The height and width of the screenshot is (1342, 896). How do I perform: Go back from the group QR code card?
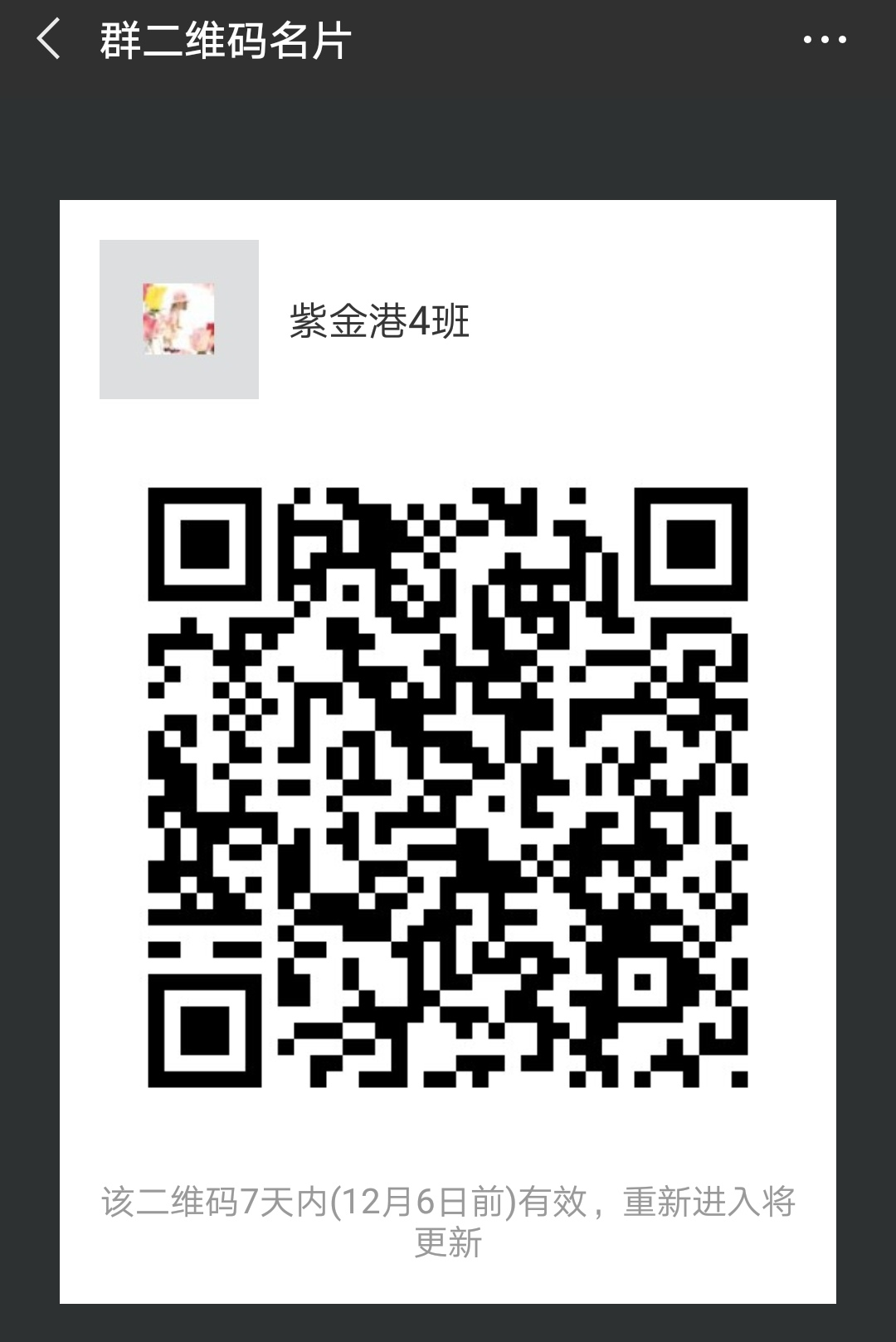tap(48, 40)
